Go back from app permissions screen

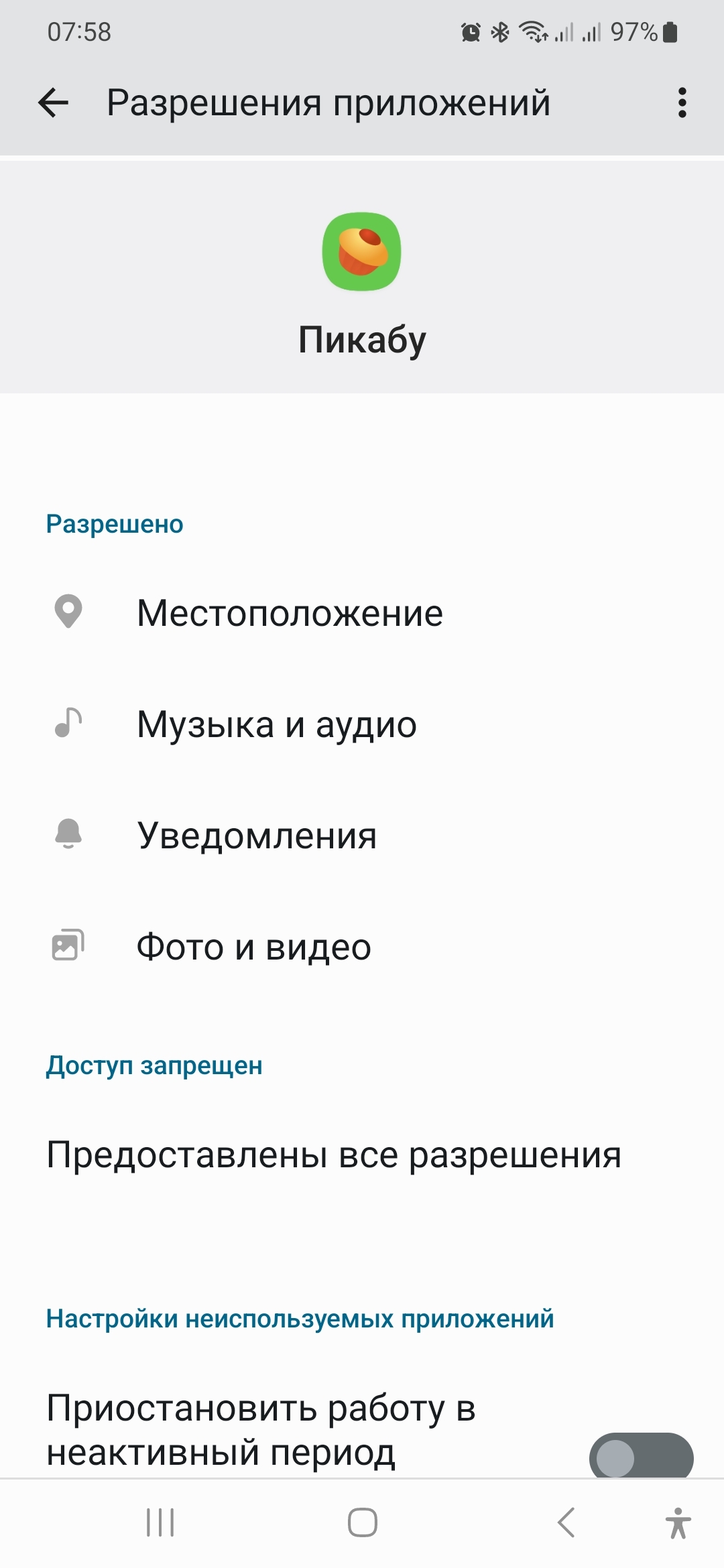(54, 103)
